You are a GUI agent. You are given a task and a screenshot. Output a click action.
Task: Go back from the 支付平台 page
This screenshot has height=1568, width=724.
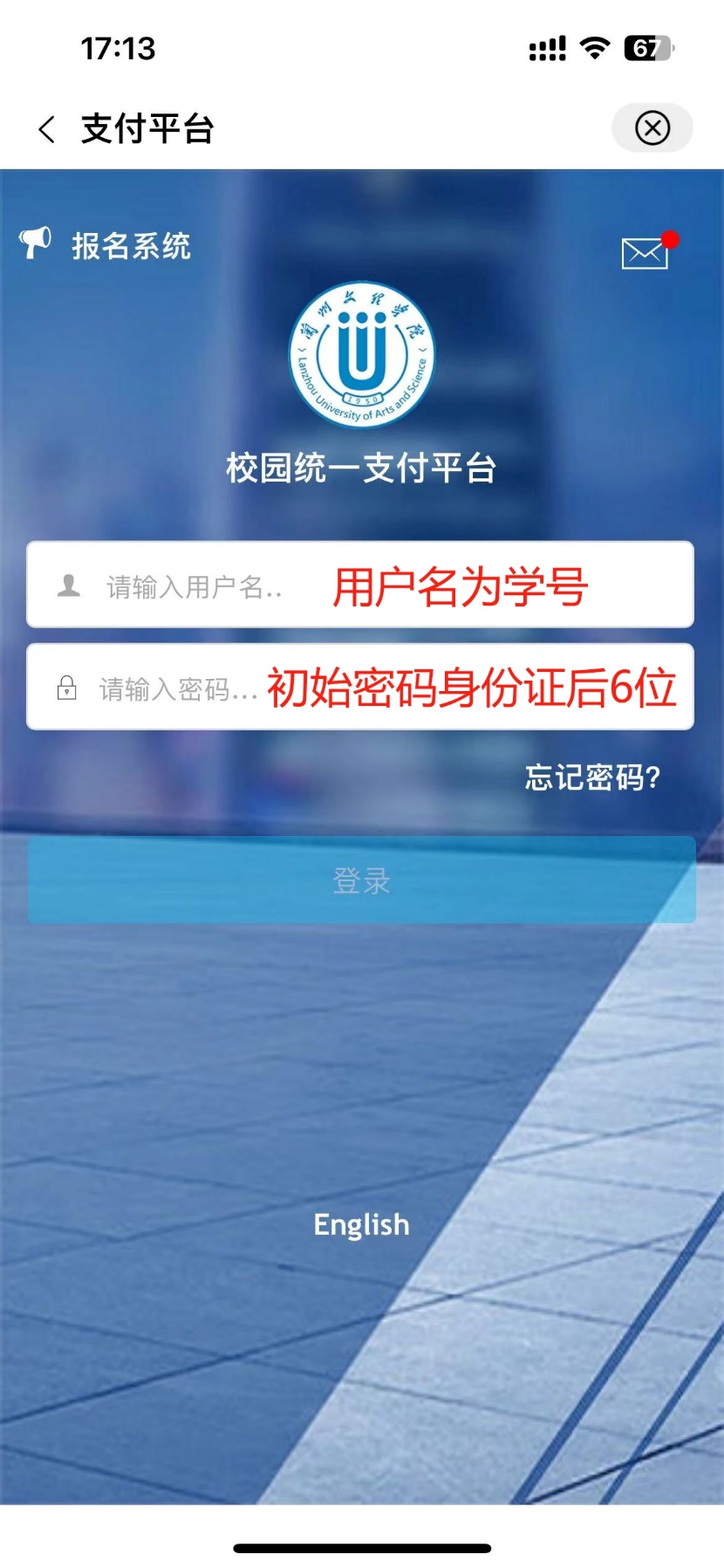point(47,129)
